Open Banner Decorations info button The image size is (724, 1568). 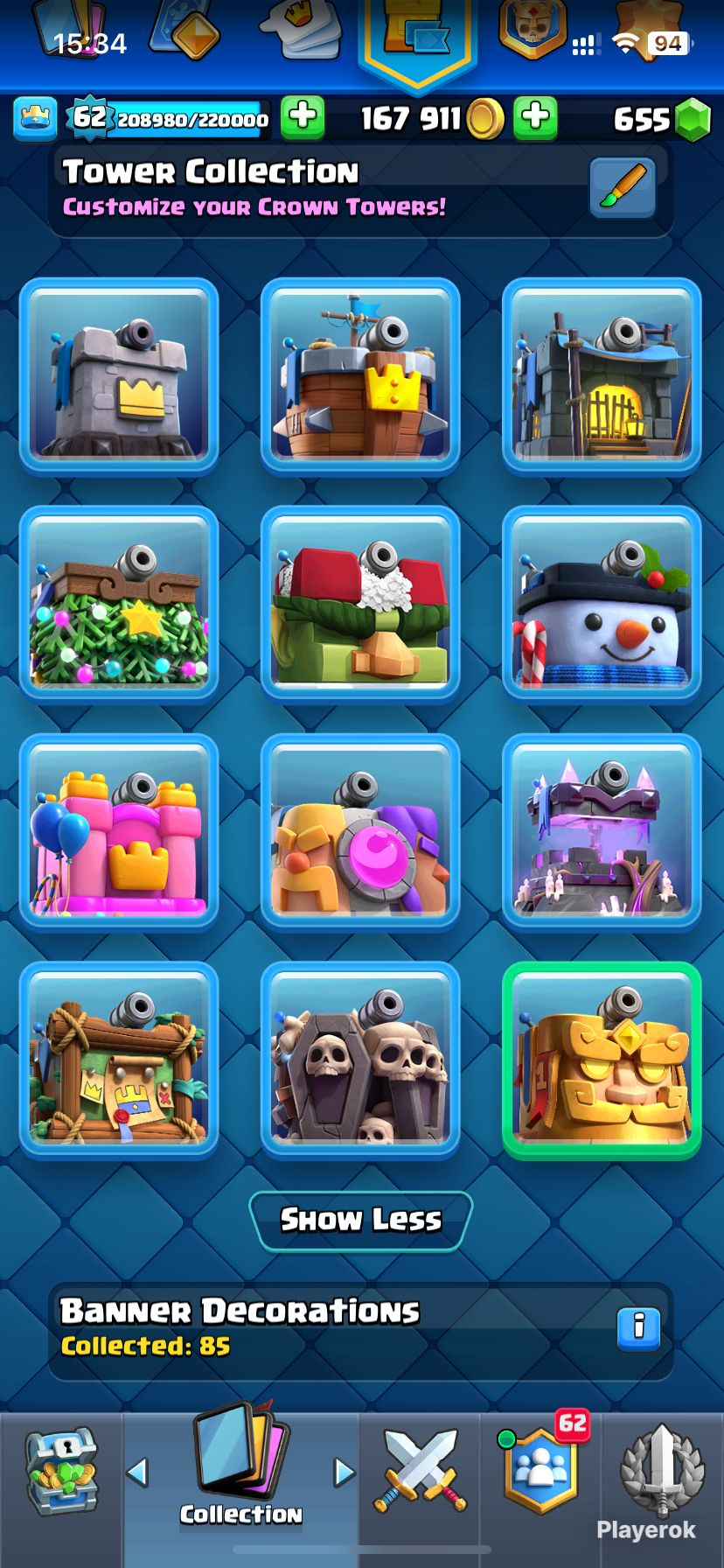(639, 1327)
